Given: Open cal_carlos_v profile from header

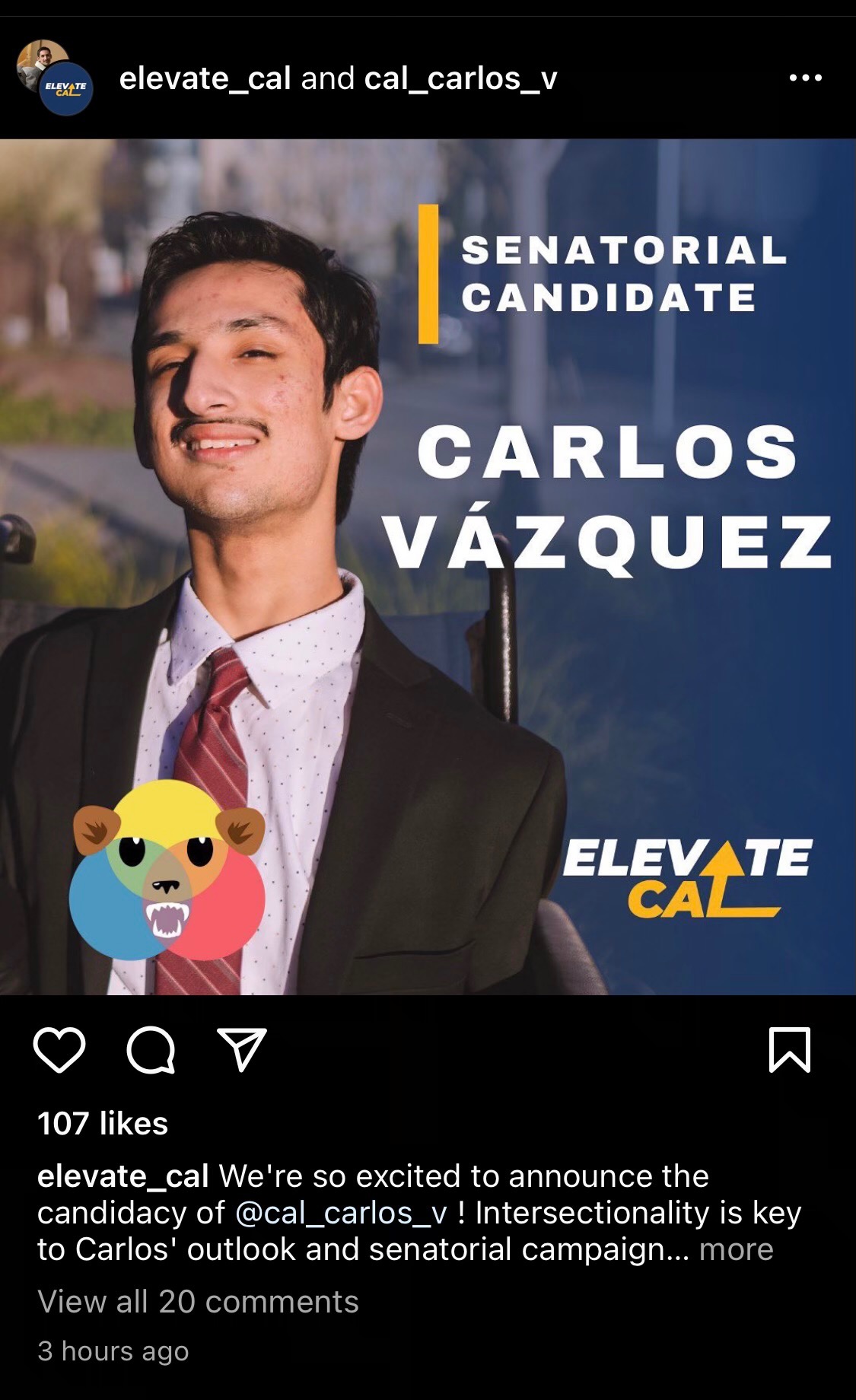Looking at the screenshot, I should pyautogui.click(x=460, y=78).
